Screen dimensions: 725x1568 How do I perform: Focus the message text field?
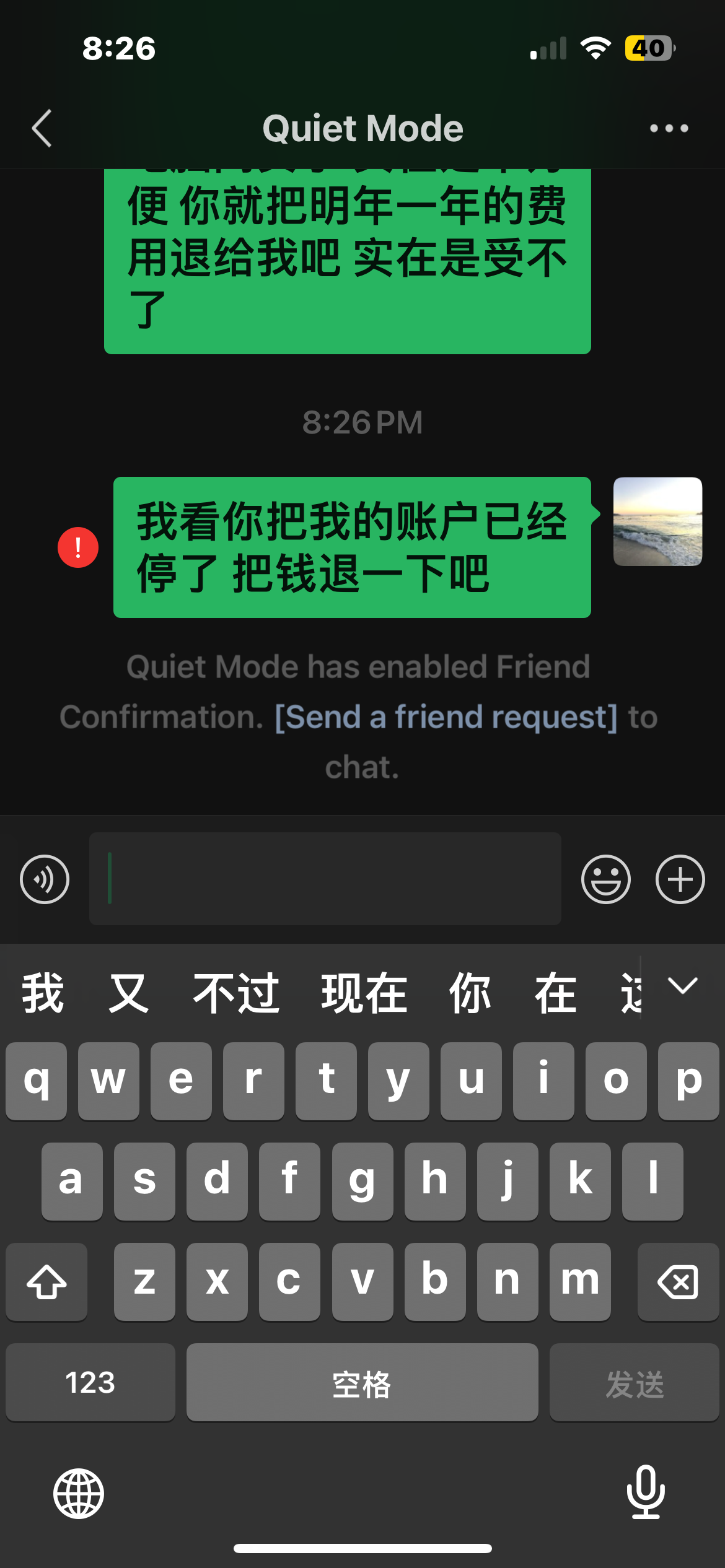pyautogui.click(x=325, y=879)
